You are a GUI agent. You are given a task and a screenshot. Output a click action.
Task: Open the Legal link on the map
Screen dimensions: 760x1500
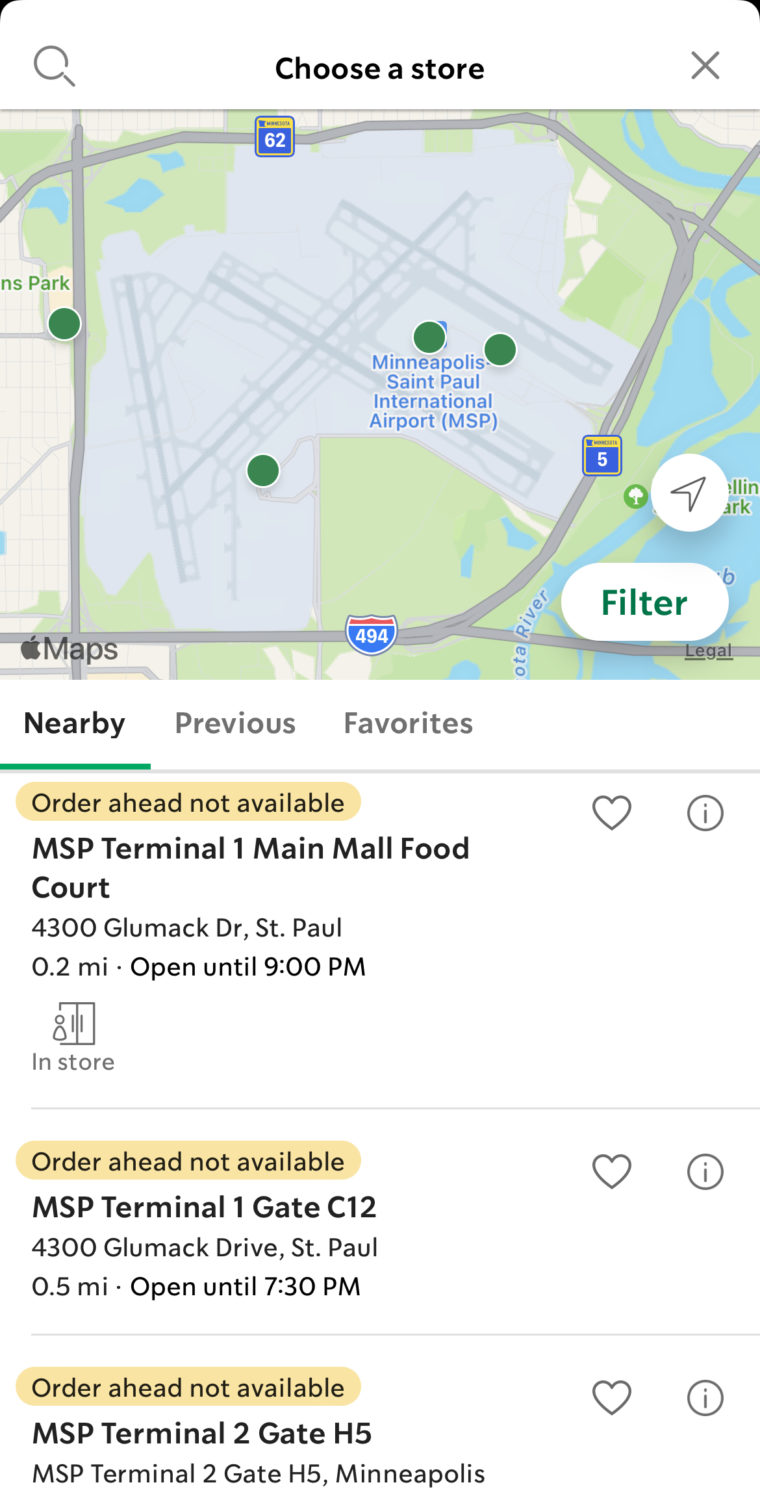tap(708, 649)
